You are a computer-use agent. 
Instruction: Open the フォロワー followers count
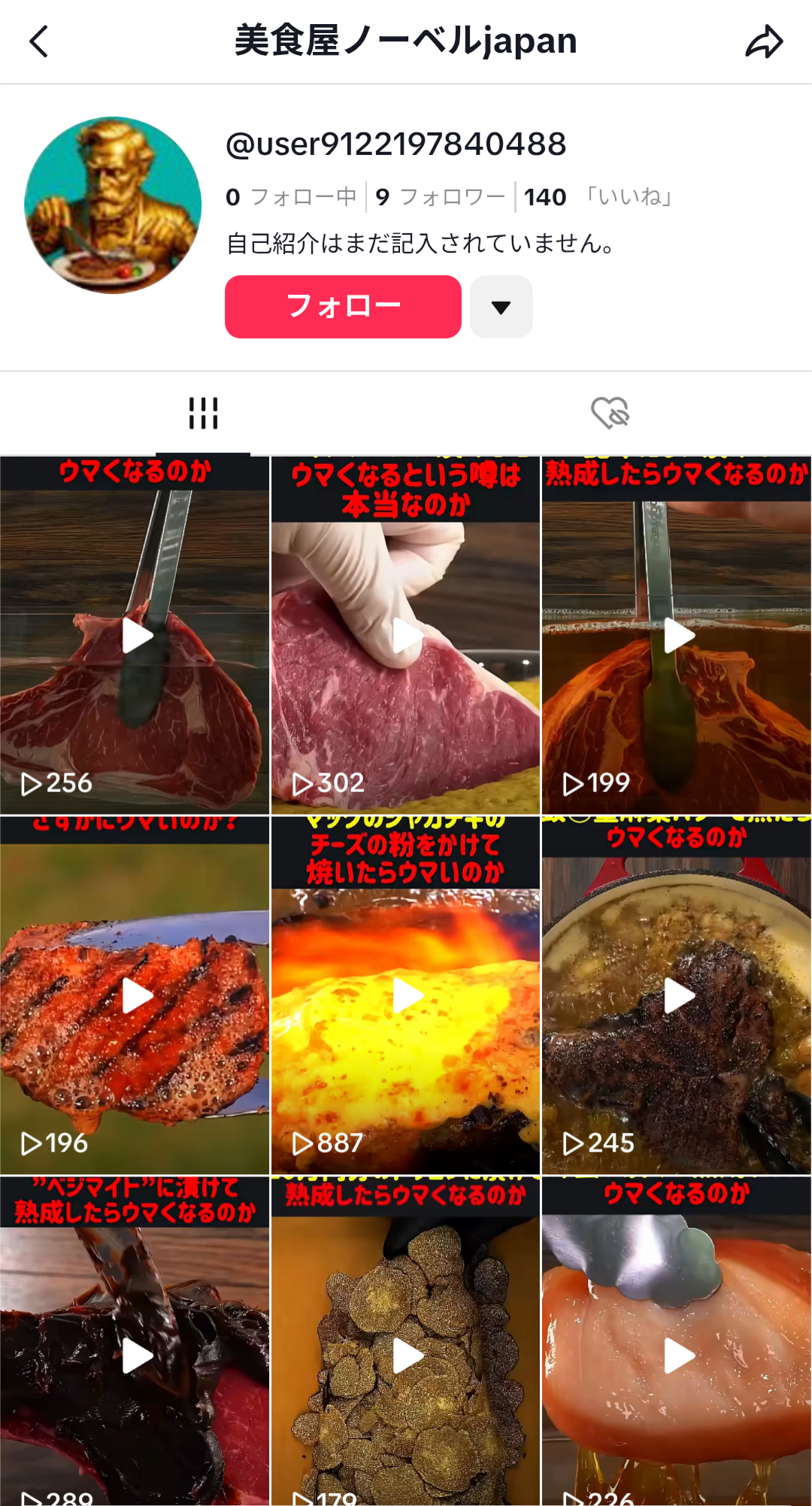click(x=440, y=197)
